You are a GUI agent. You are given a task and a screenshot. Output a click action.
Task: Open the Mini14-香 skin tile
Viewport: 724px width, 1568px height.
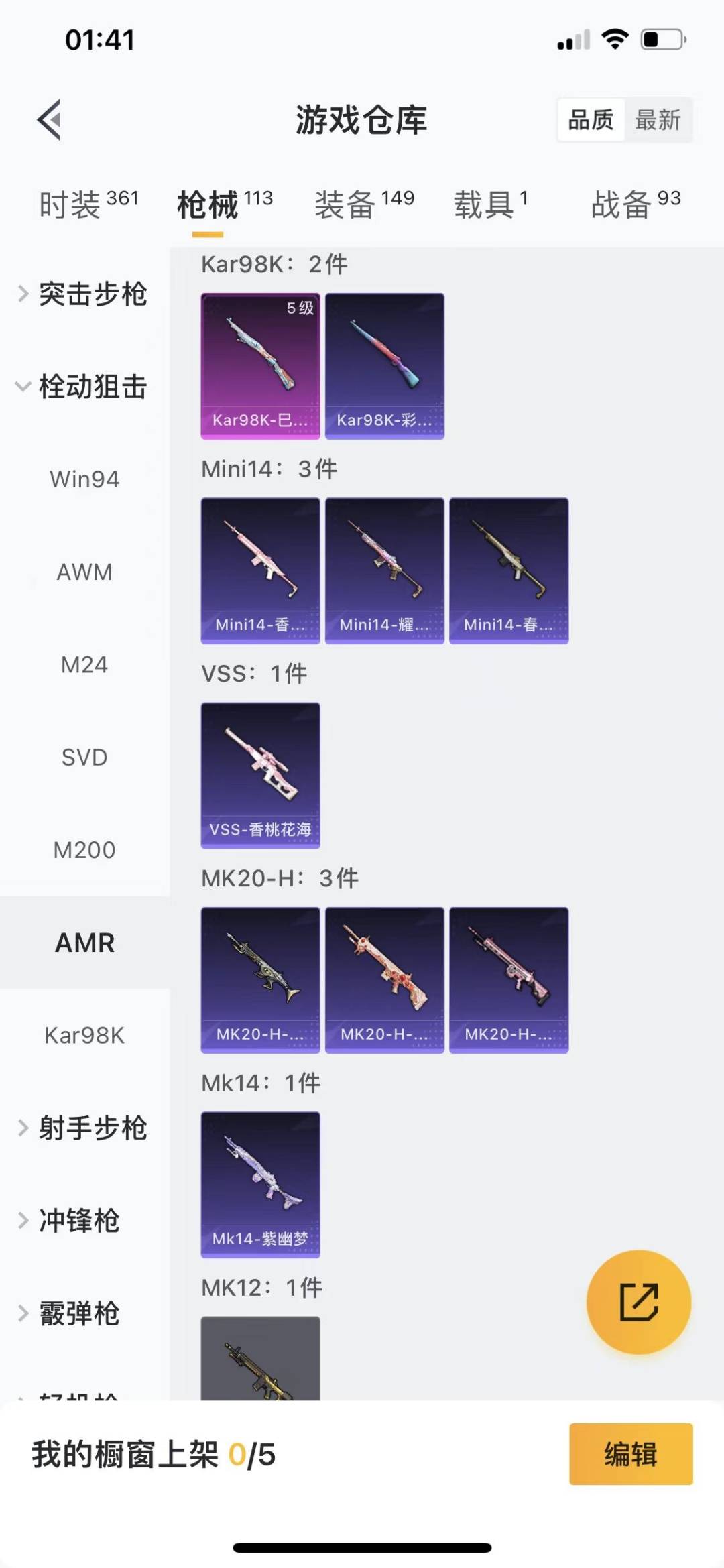260,570
